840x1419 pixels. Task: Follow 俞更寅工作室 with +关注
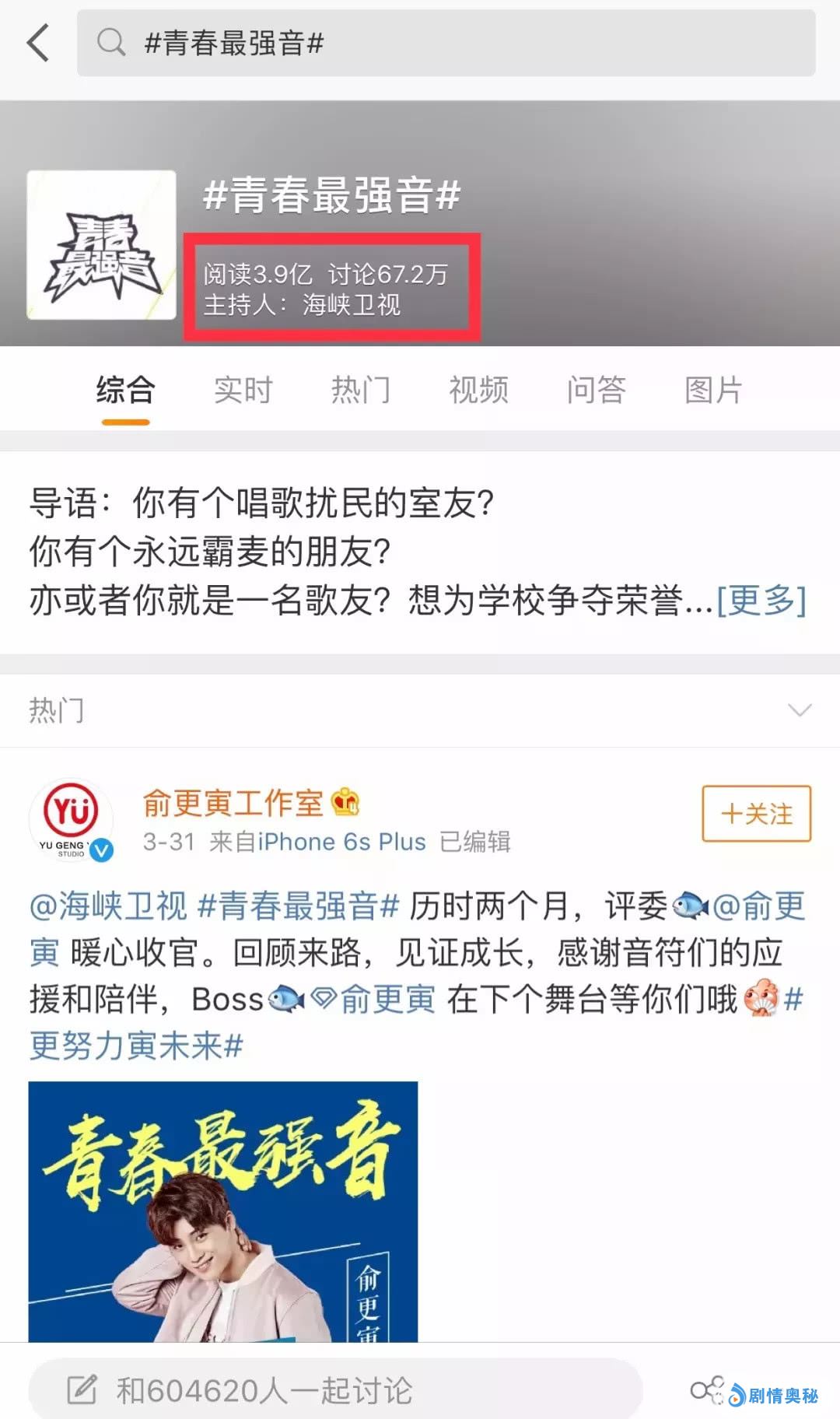tap(756, 814)
